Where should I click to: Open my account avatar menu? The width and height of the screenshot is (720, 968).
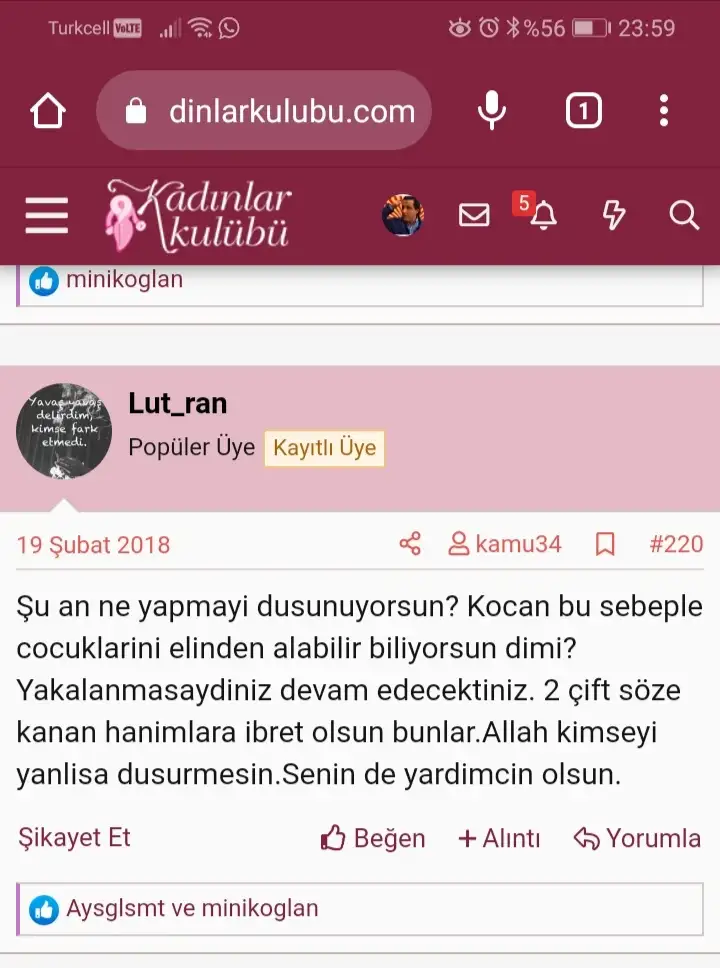click(403, 215)
